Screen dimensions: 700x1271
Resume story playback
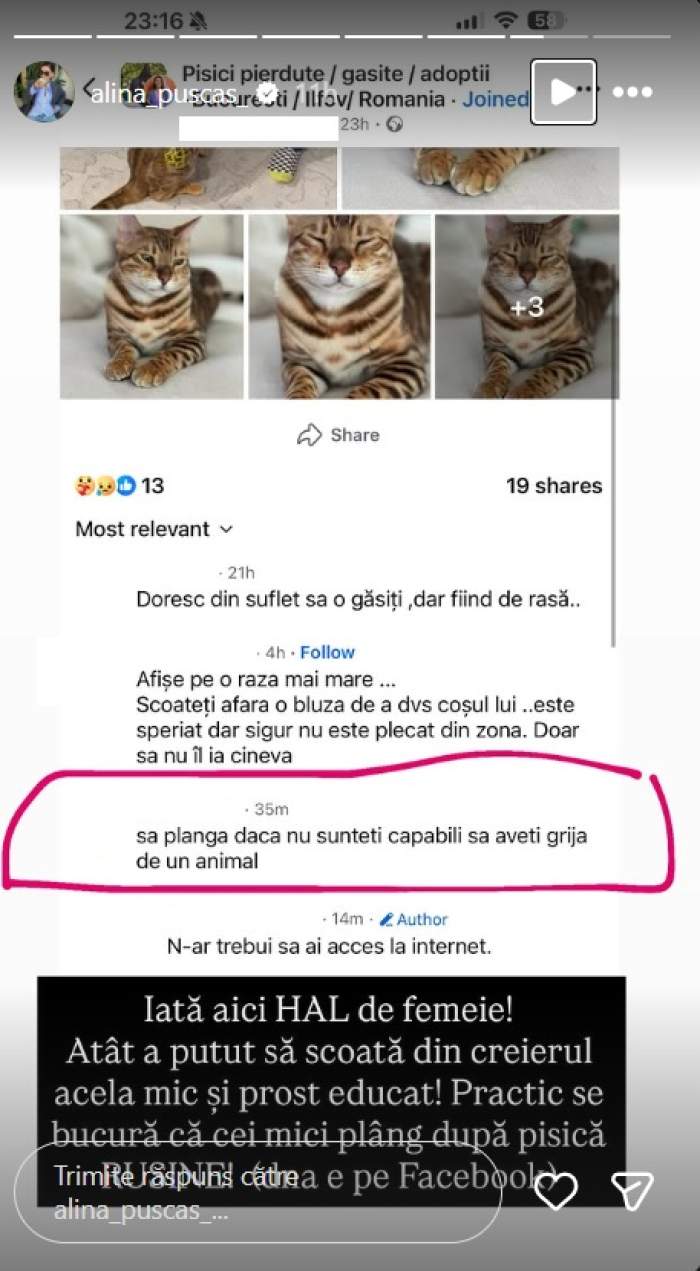tap(563, 92)
